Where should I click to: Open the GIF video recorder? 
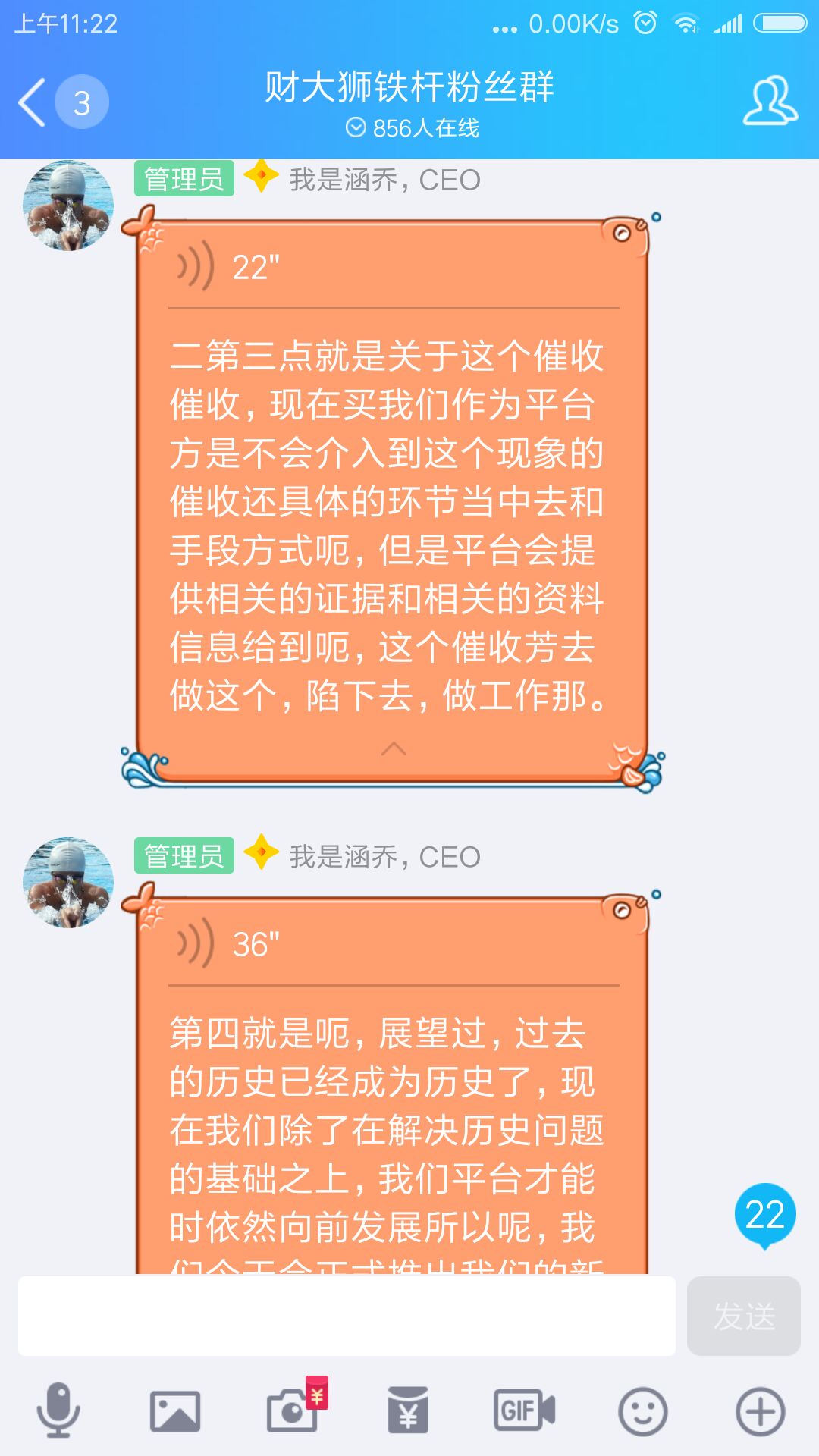point(524,1410)
